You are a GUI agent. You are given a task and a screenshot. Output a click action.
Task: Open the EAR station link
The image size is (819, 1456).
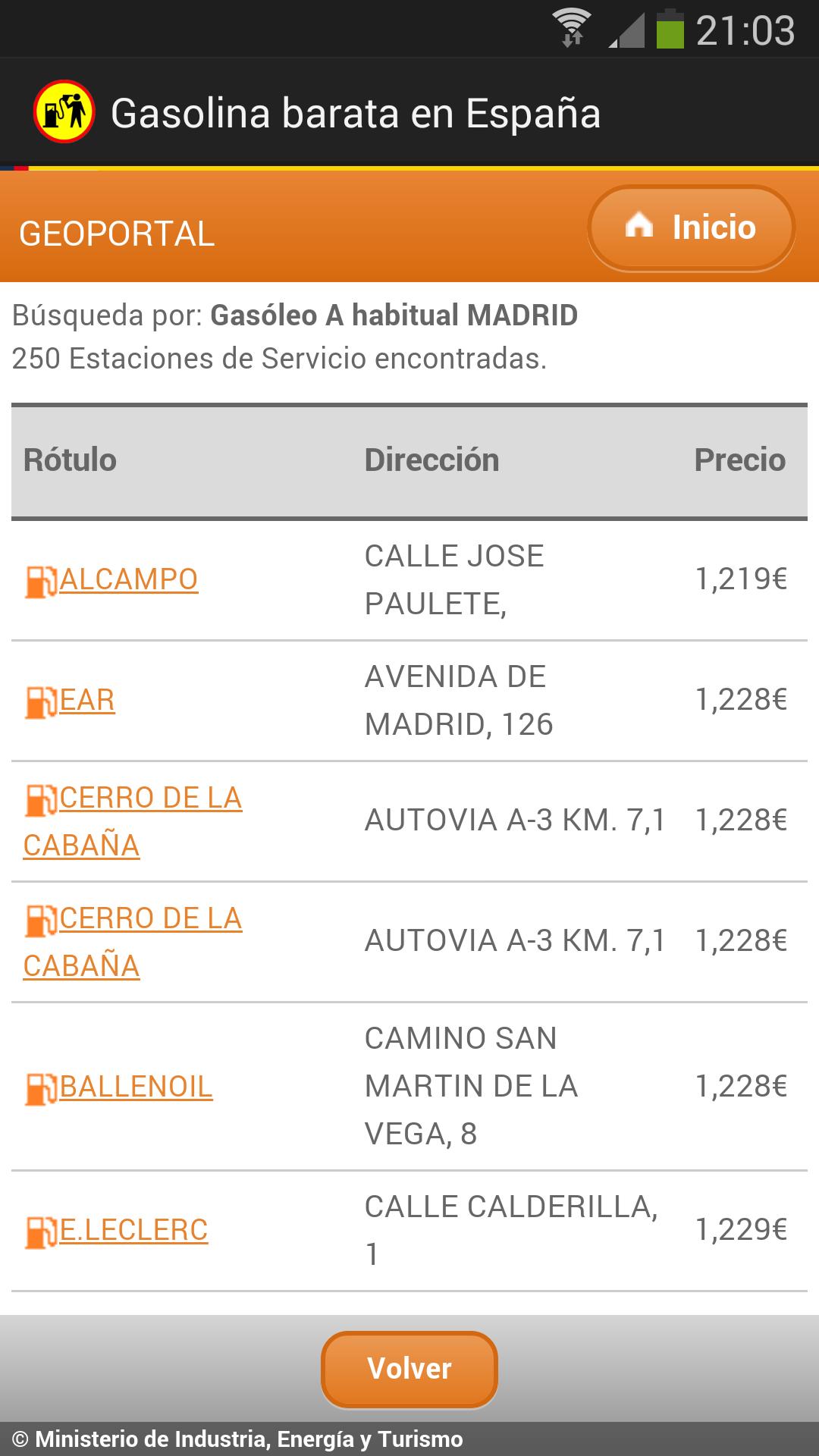tap(87, 698)
